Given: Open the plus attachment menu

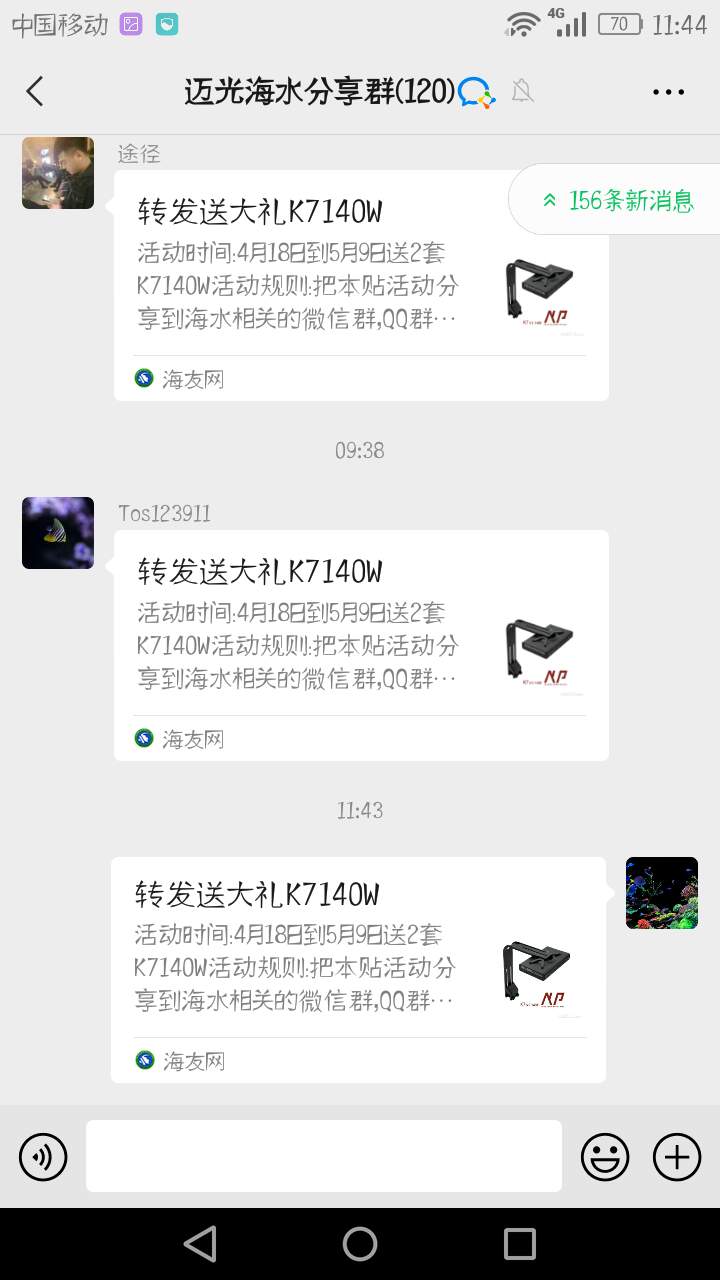Looking at the screenshot, I should (677, 1158).
